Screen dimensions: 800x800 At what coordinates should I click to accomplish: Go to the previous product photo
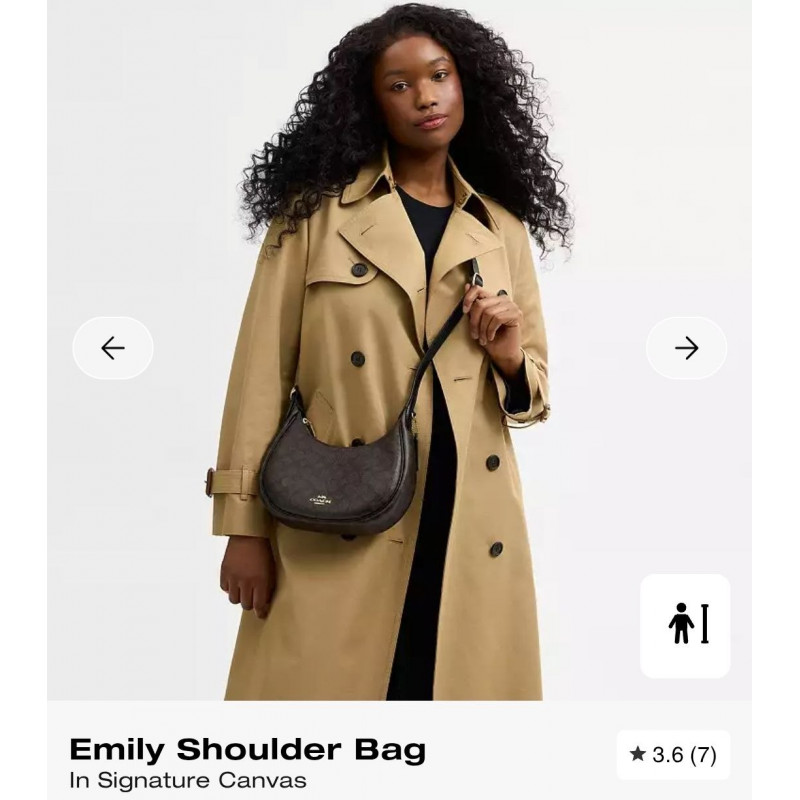click(113, 348)
